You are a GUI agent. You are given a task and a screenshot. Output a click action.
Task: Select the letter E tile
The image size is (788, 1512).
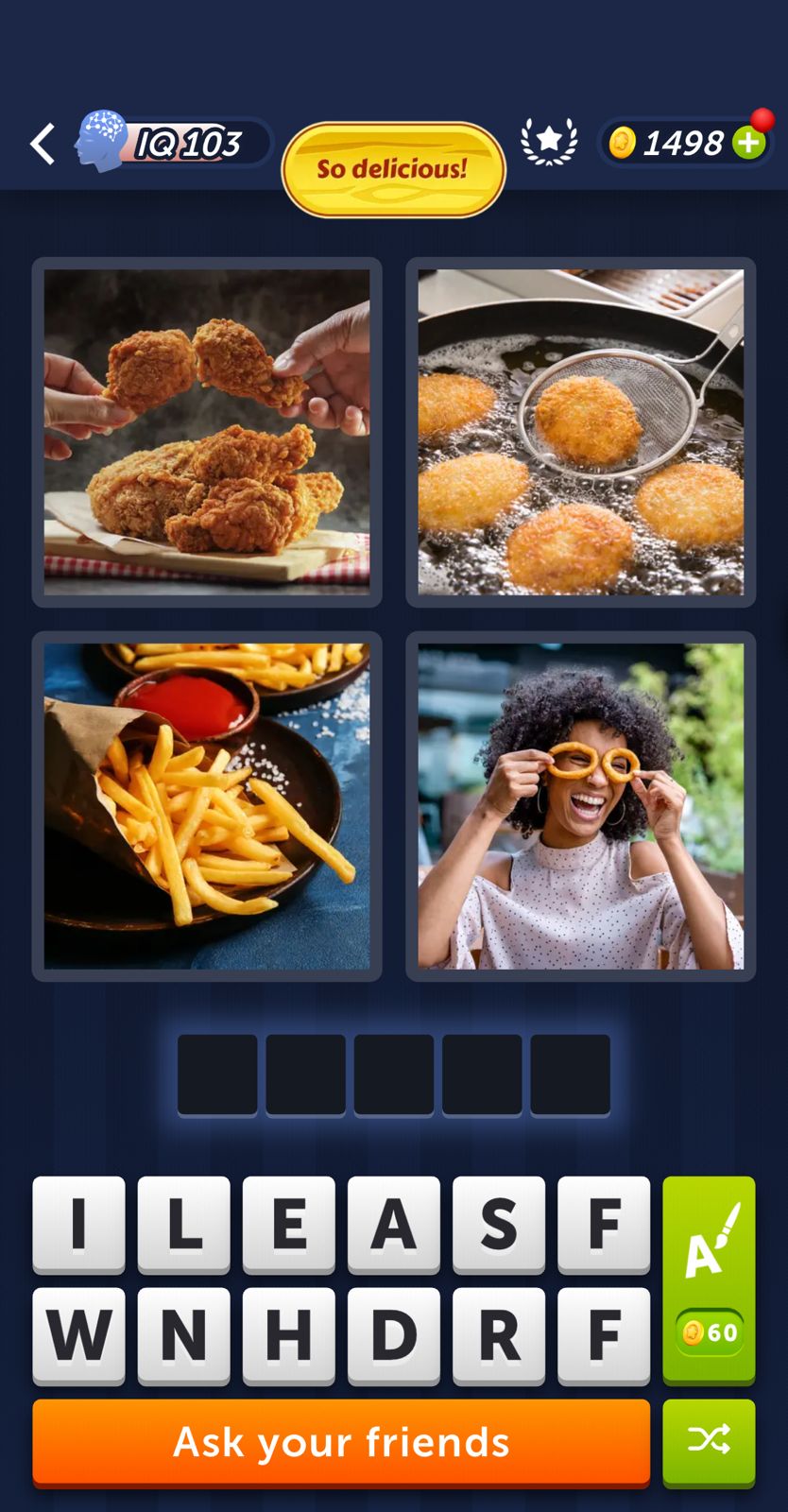[x=288, y=1225]
